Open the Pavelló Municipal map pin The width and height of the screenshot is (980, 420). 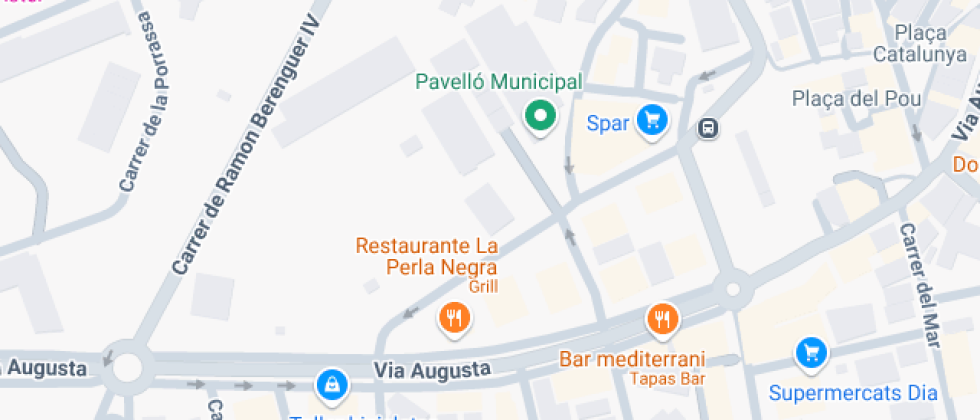(x=541, y=118)
